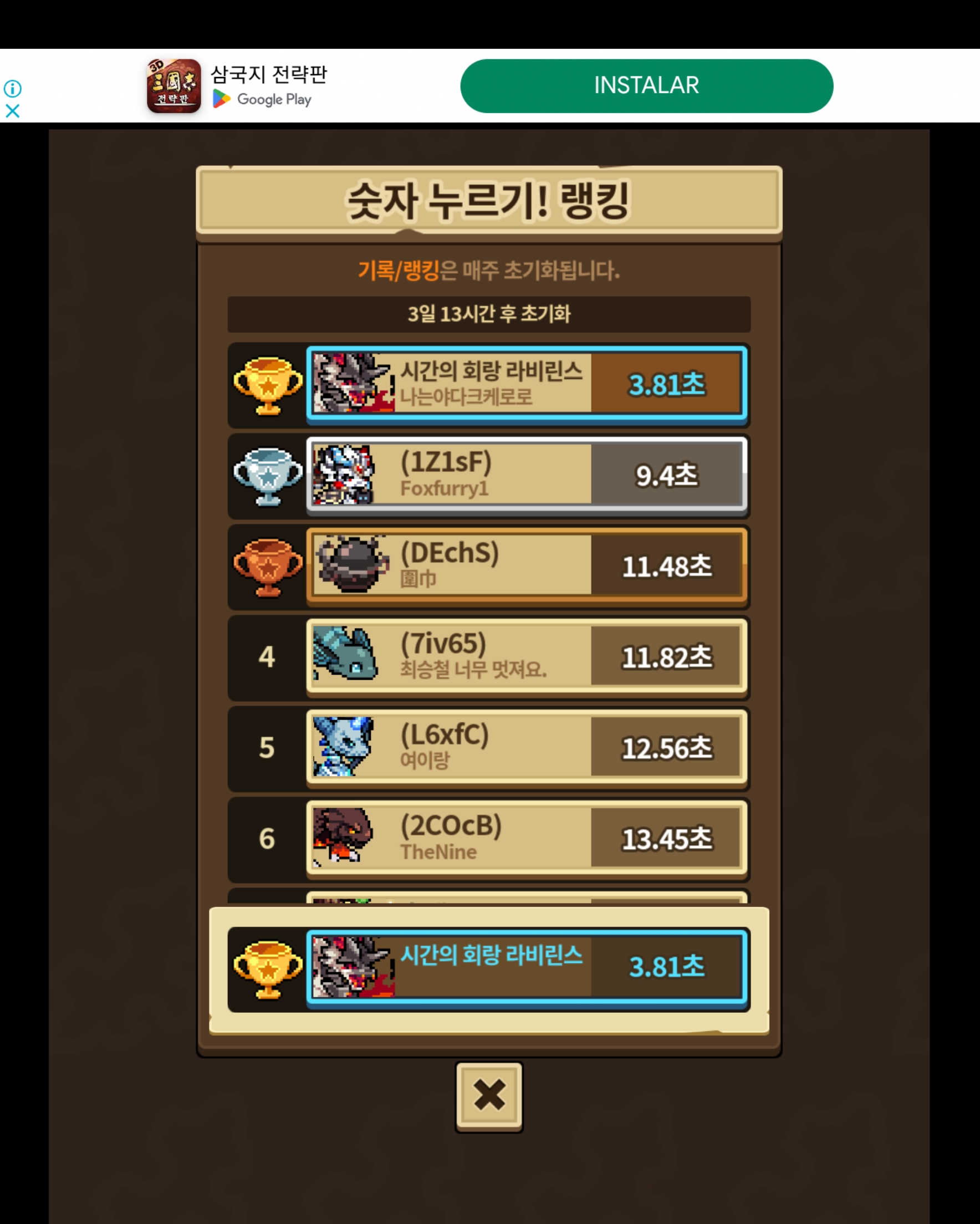Open the ad info icon
The height and width of the screenshot is (1224, 980).
click(x=13, y=89)
